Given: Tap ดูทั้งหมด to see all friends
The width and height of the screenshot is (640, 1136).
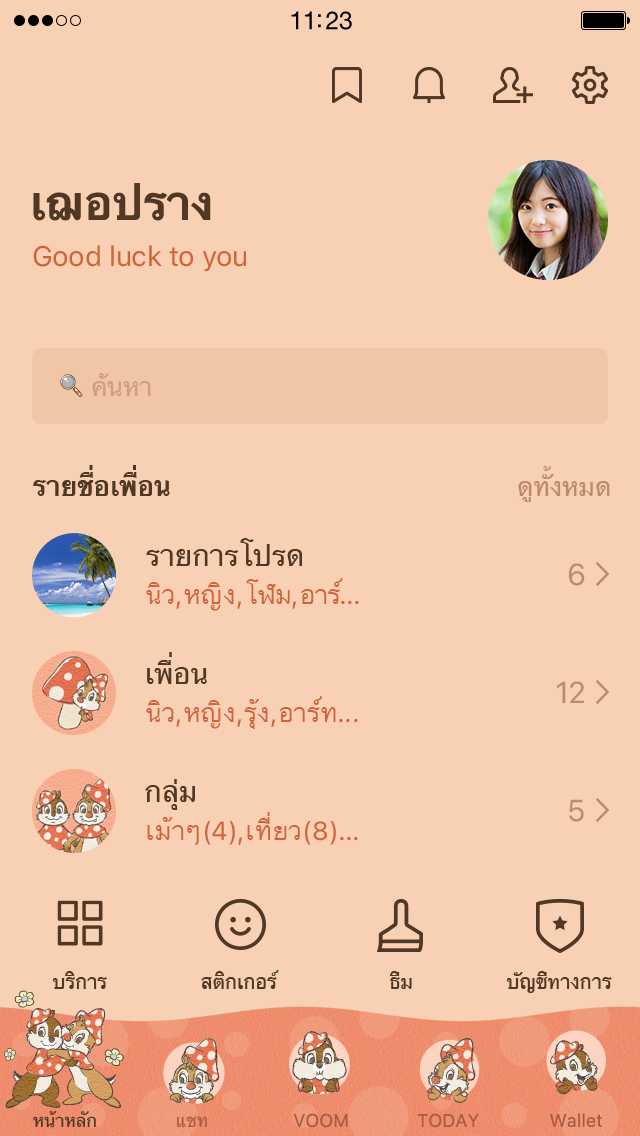Looking at the screenshot, I should pyautogui.click(x=564, y=488).
